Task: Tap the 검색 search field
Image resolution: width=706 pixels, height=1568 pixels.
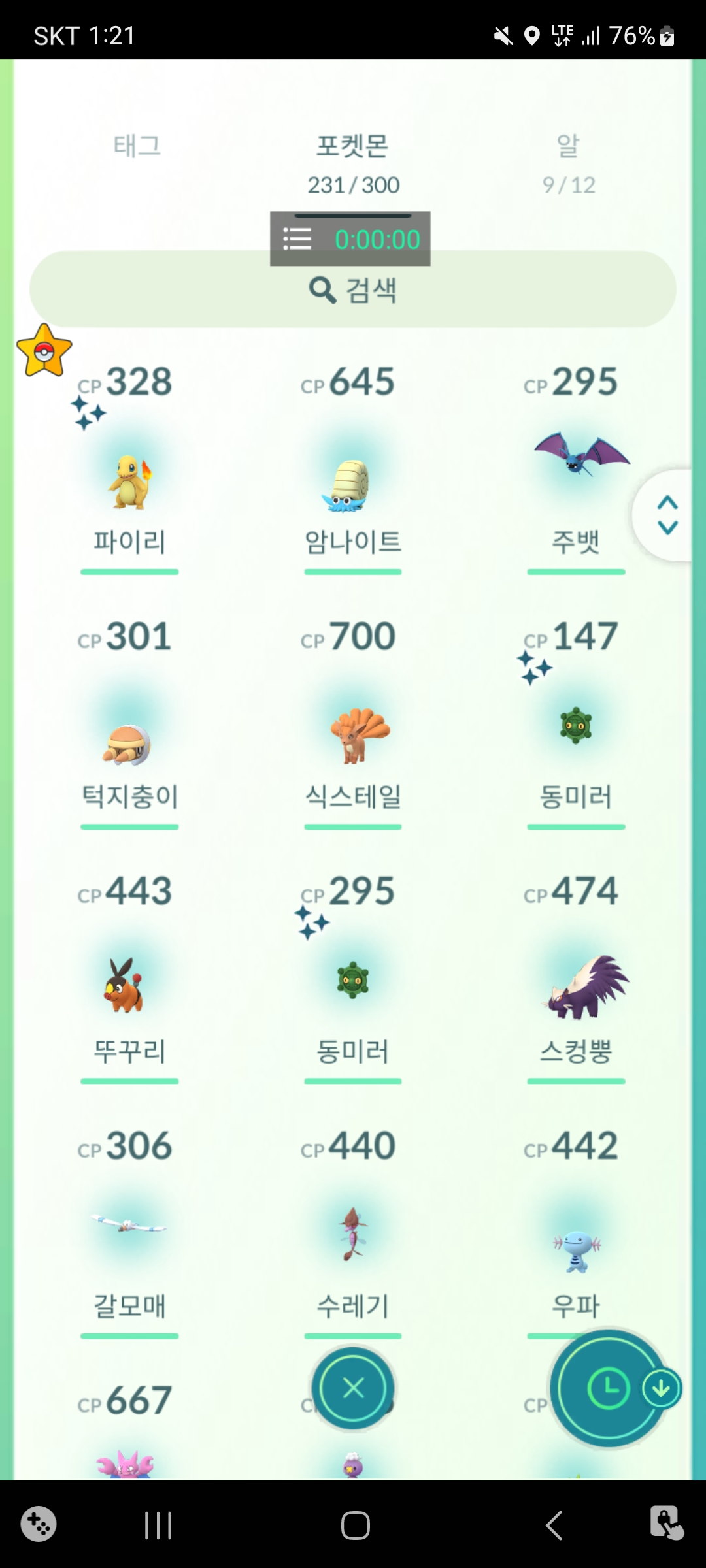Action: click(x=353, y=289)
